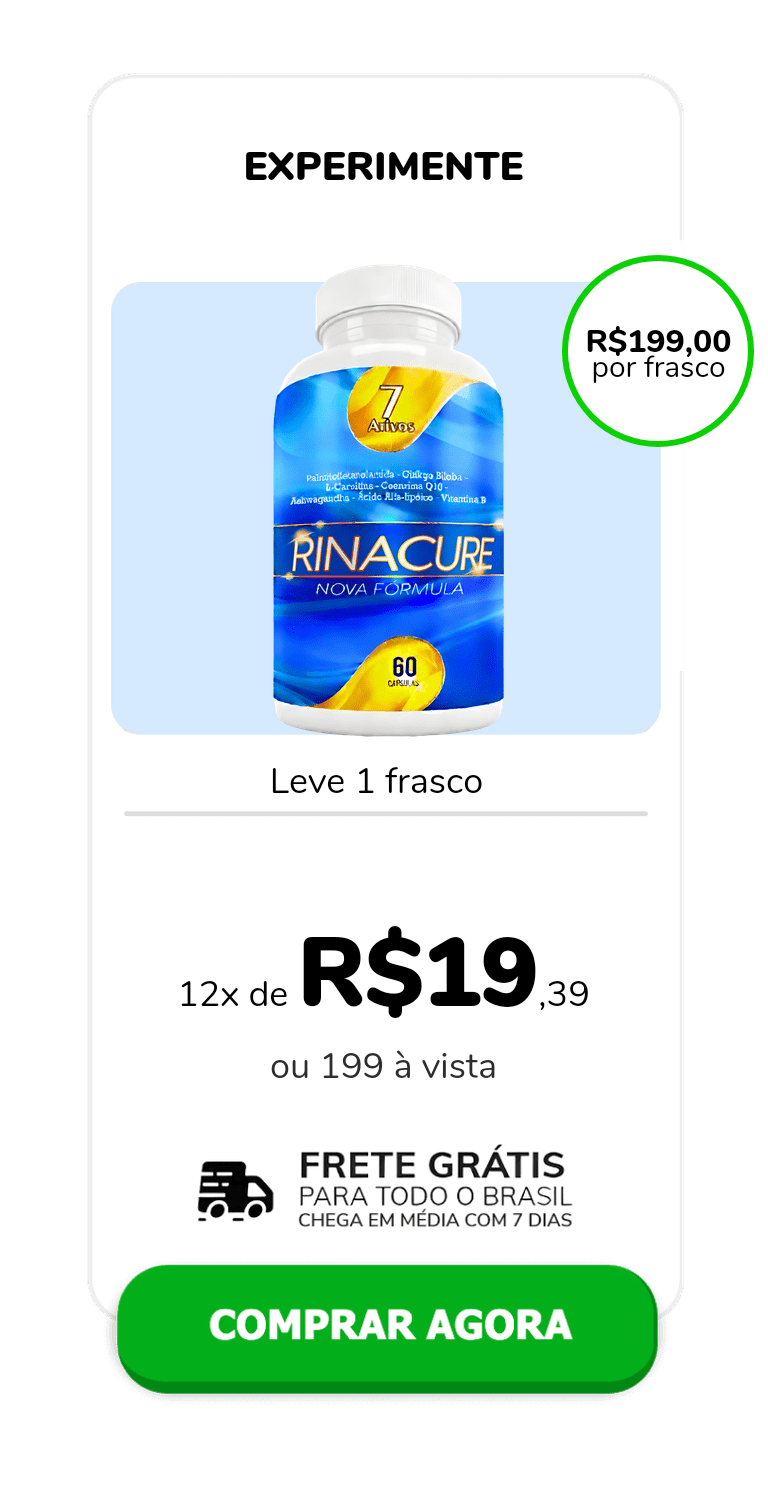Choose the "ou 199 à vista" payment option
Image resolution: width=768 pixels, height=1502 pixels.
[384, 1066]
